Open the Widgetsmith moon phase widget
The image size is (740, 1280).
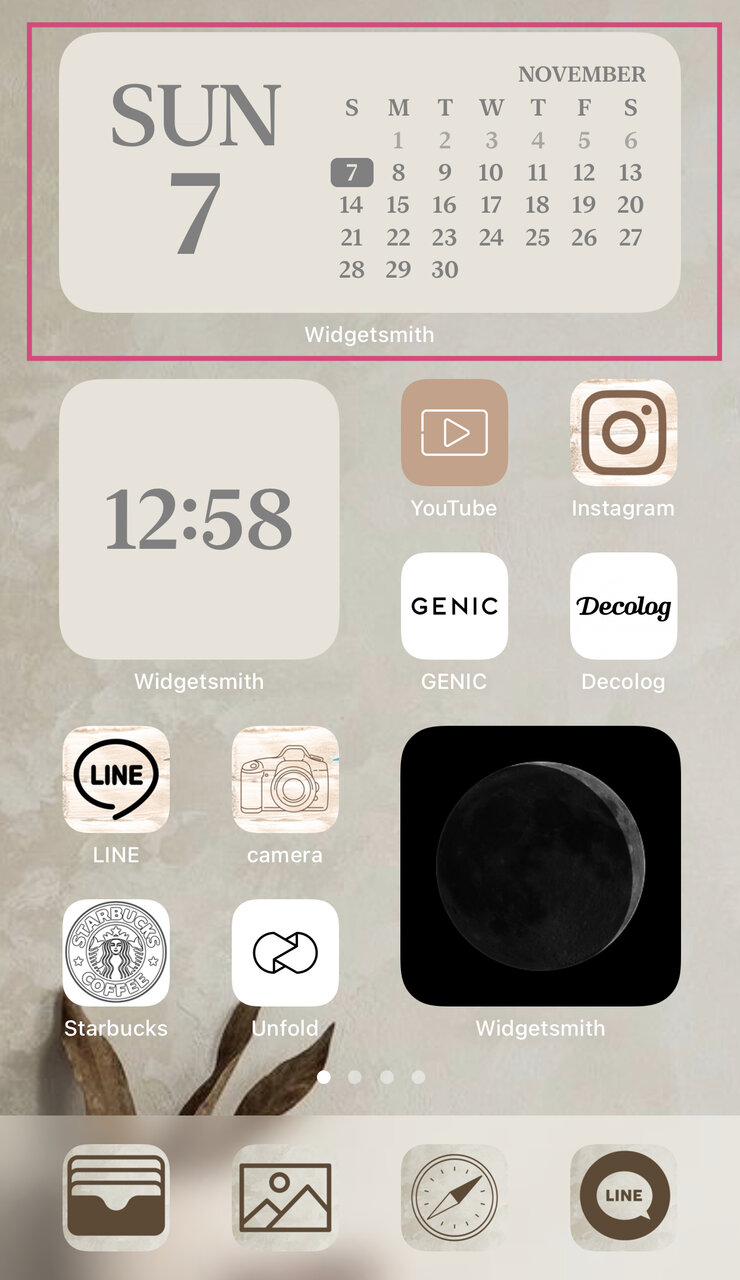click(540, 866)
